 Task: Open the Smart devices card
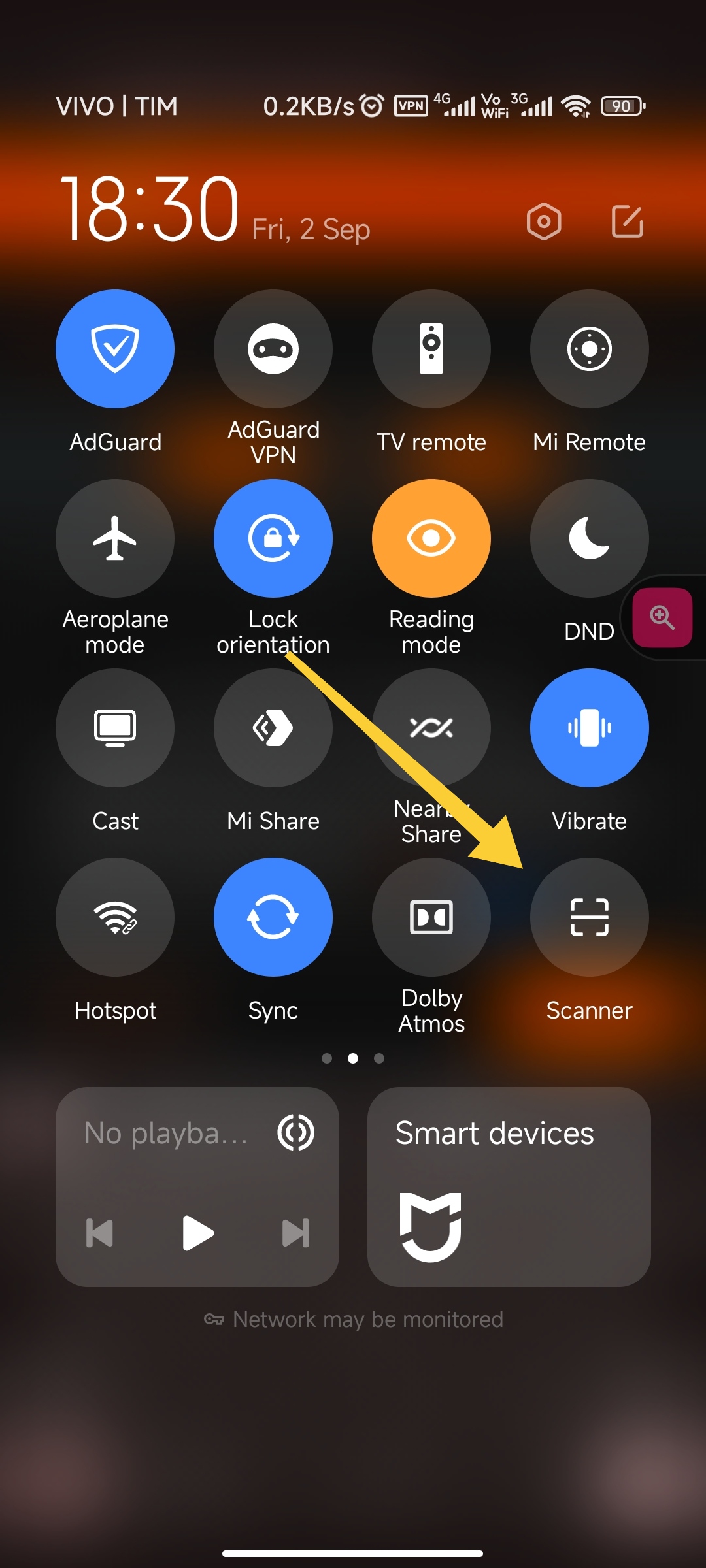coord(509,1187)
